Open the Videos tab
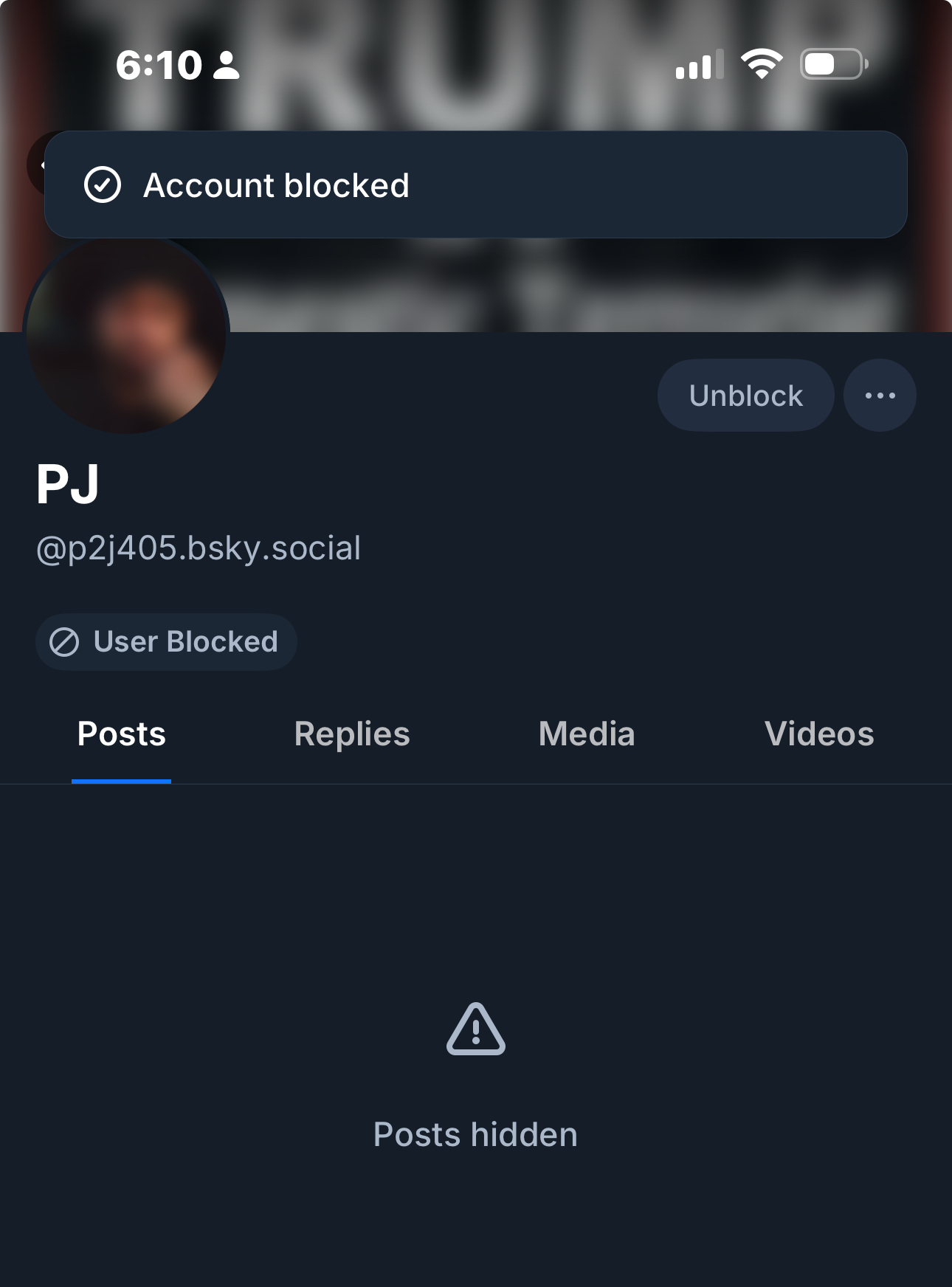Viewport: 952px width, 1287px height. [x=819, y=734]
